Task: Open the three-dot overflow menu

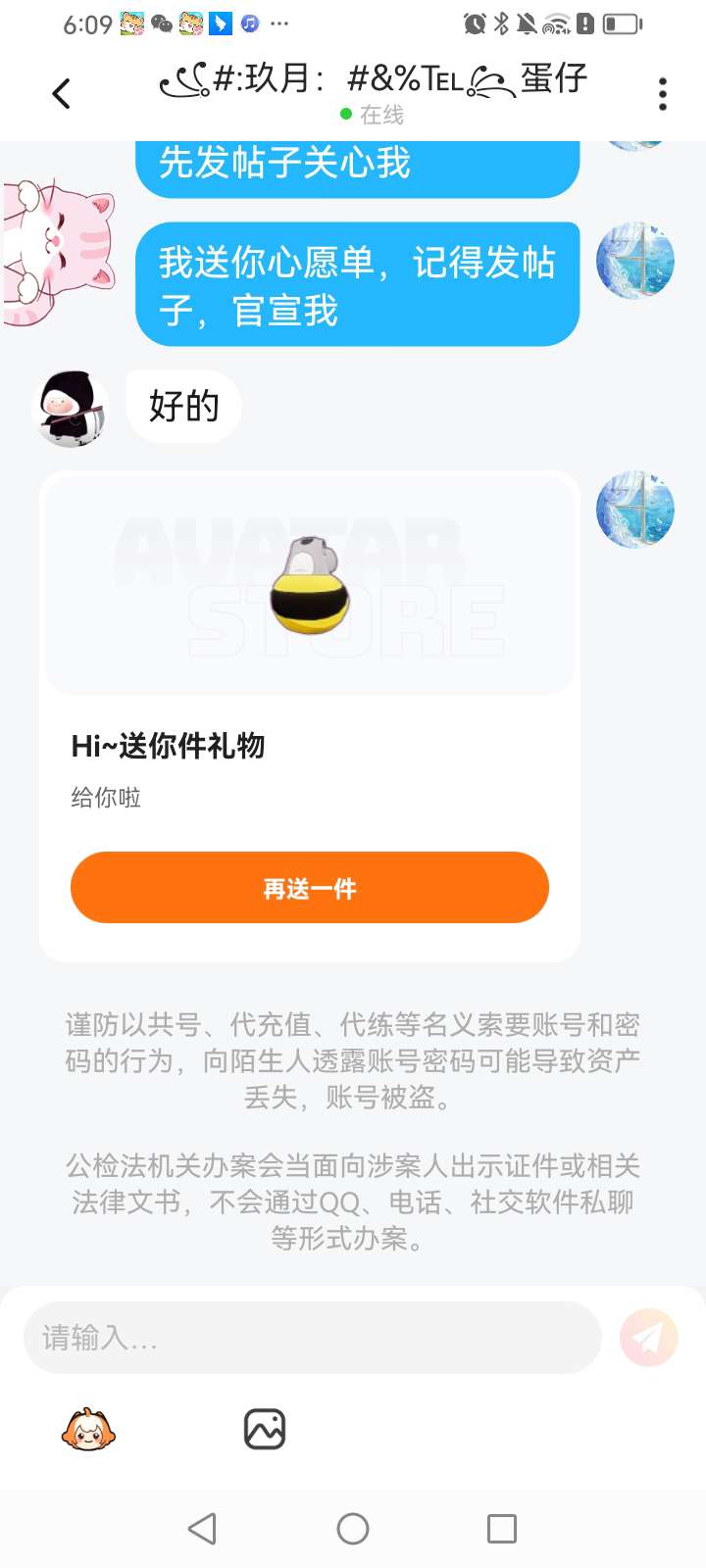Action: pyautogui.click(x=663, y=94)
